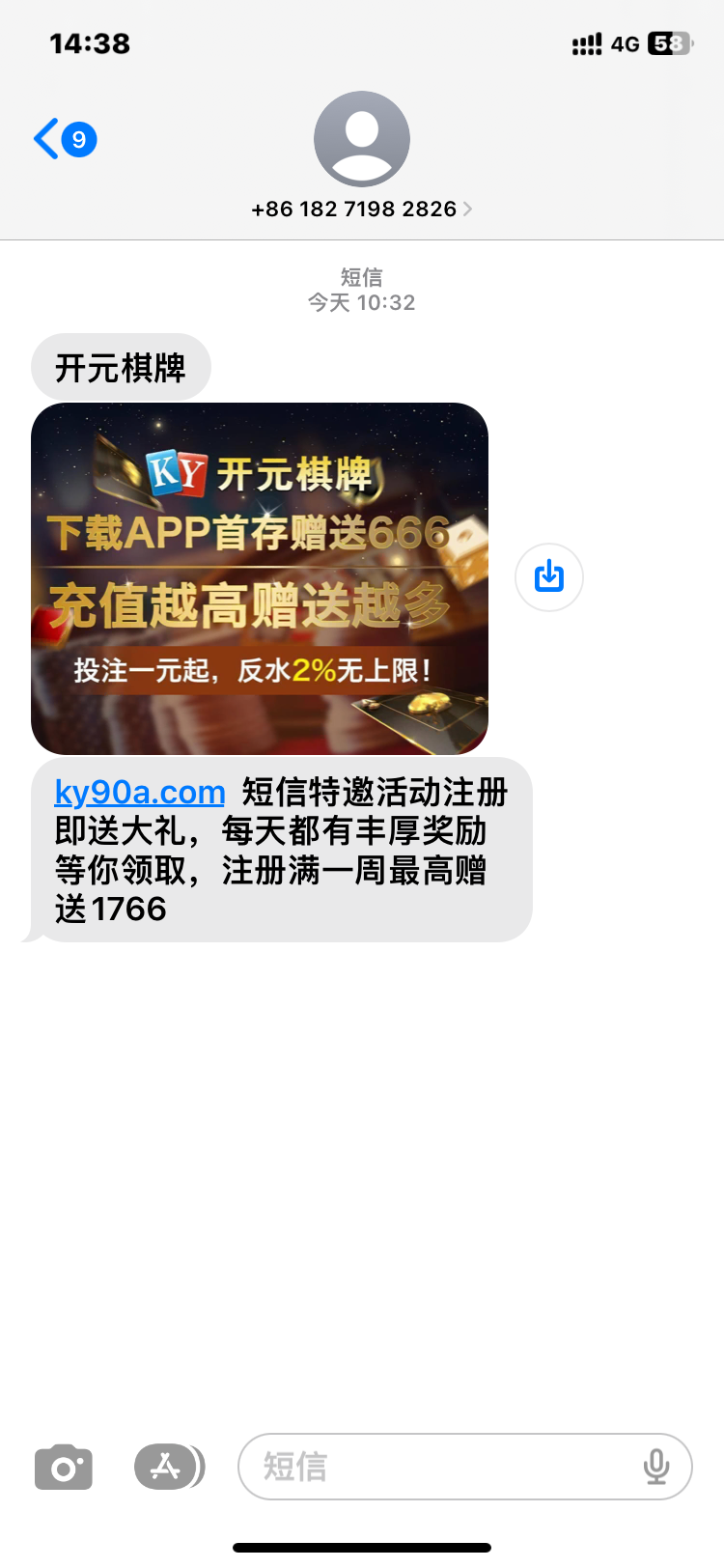Go back to the messages list
724x1568 pixels.
pyautogui.click(x=63, y=139)
